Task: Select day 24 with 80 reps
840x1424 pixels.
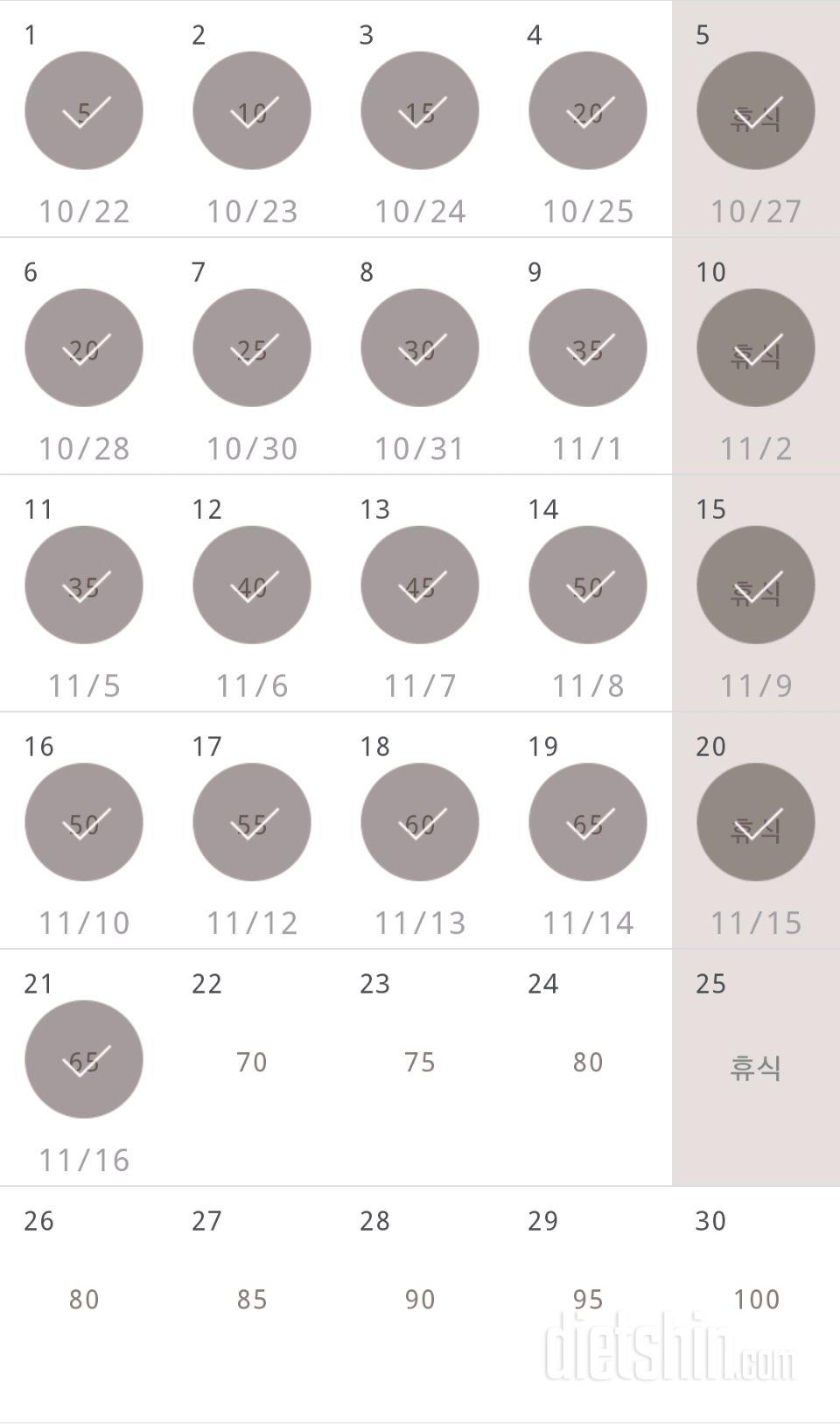Action: [x=588, y=1062]
